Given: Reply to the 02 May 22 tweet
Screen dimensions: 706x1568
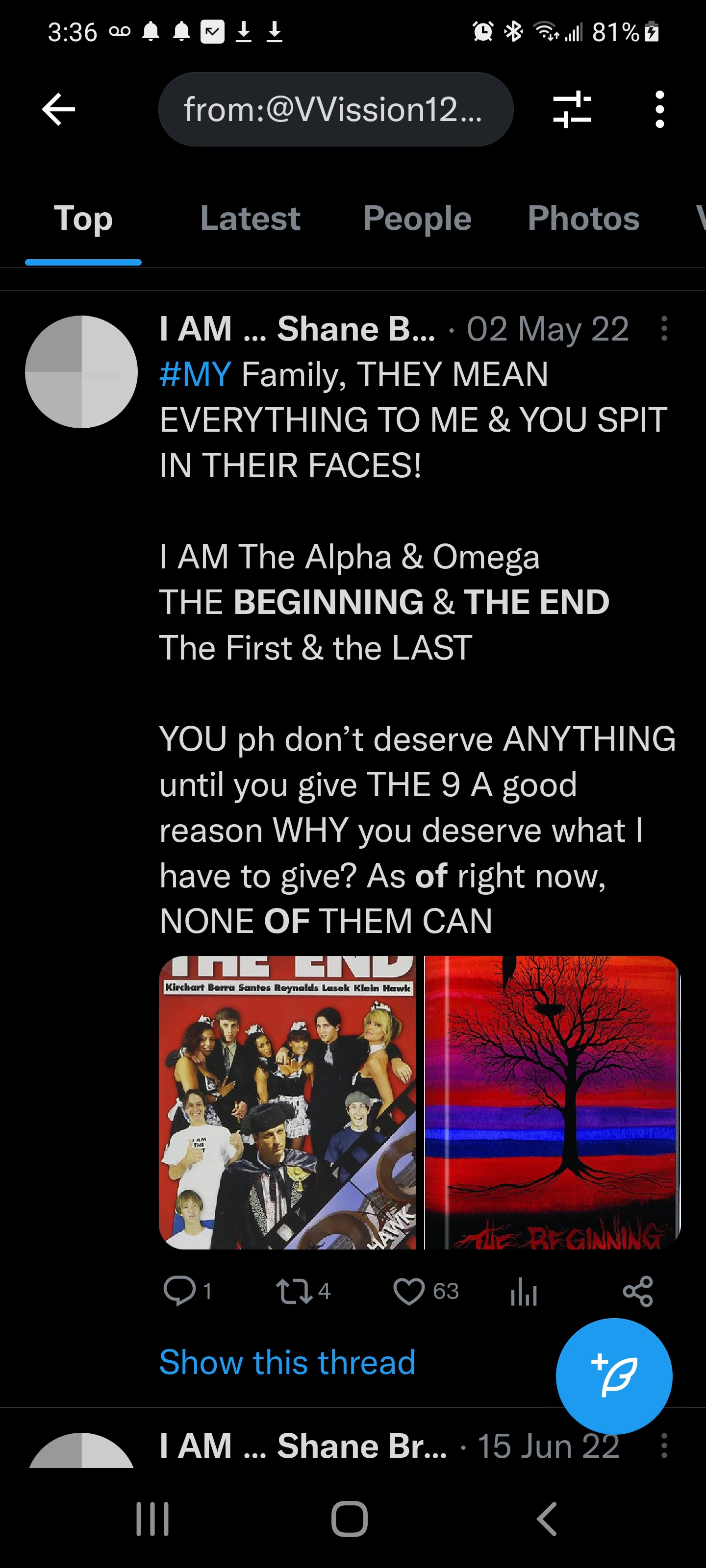Looking at the screenshot, I should tap(180, 1291).
